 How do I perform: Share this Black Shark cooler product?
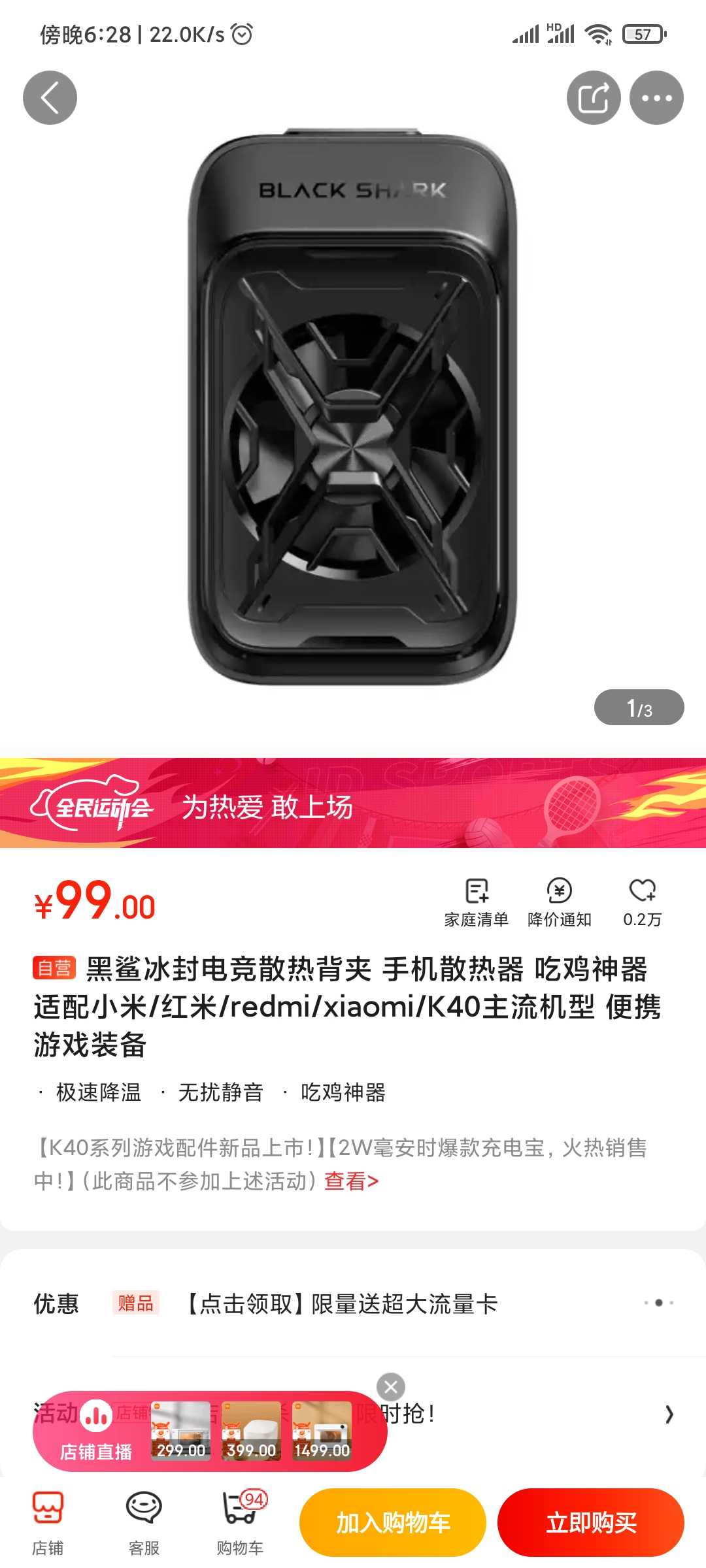coord(593,97)
